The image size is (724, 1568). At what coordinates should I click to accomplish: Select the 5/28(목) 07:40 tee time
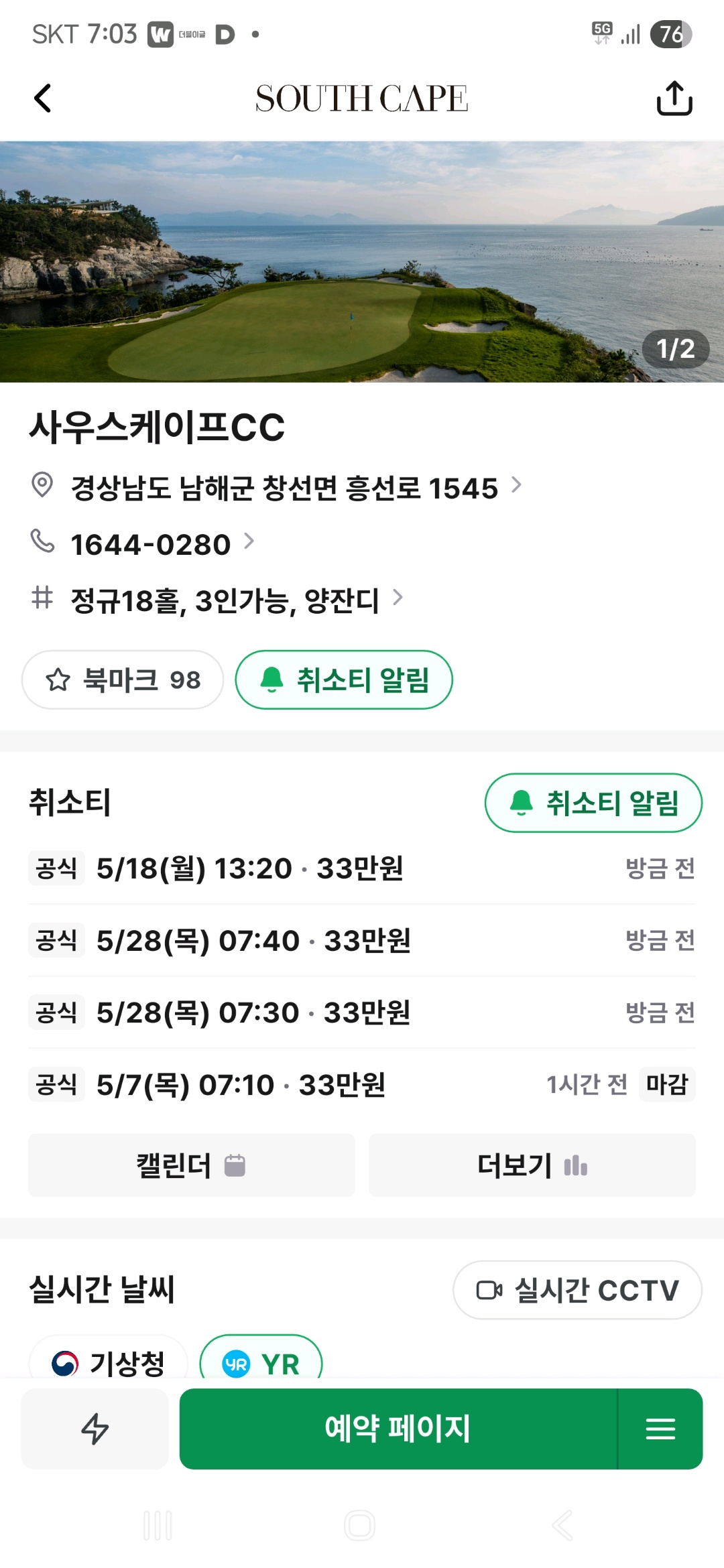point(253,941)
